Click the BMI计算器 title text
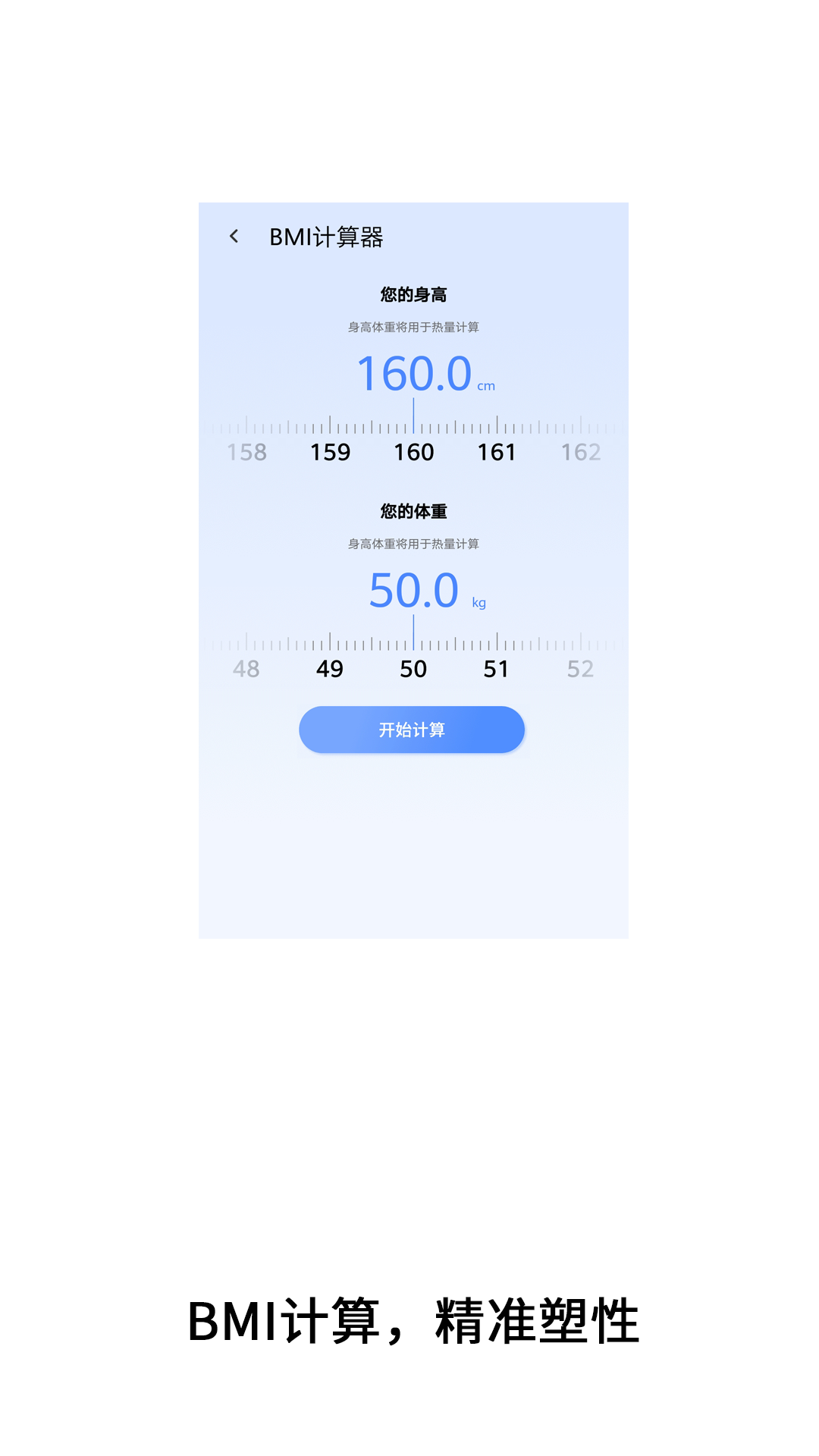Viewport: 819px width, 1456px height. (x=328, y=236)
